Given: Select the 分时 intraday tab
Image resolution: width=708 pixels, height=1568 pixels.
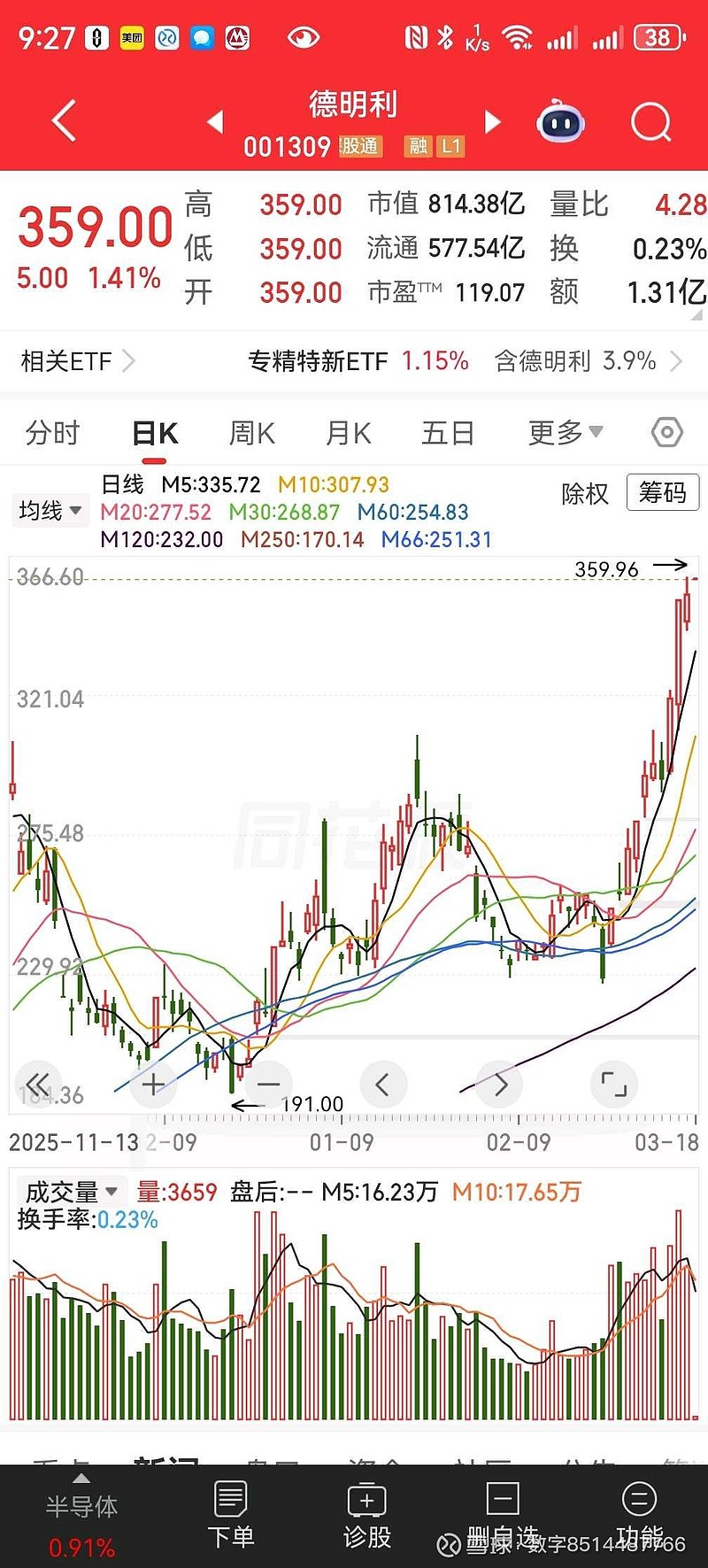Looking at the screenshot, I should pos(51,432).
